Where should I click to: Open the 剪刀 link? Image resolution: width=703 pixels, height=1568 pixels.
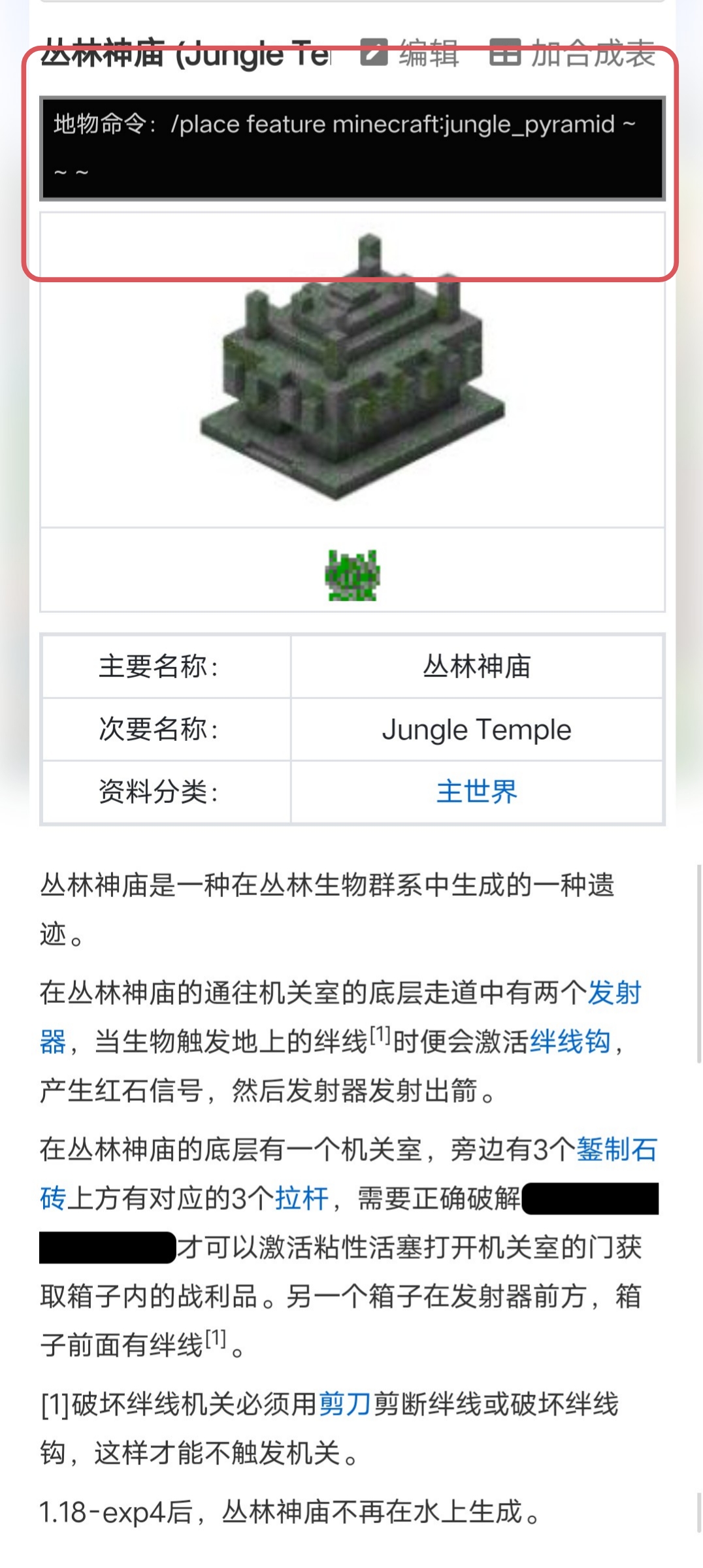(345, 1404)
